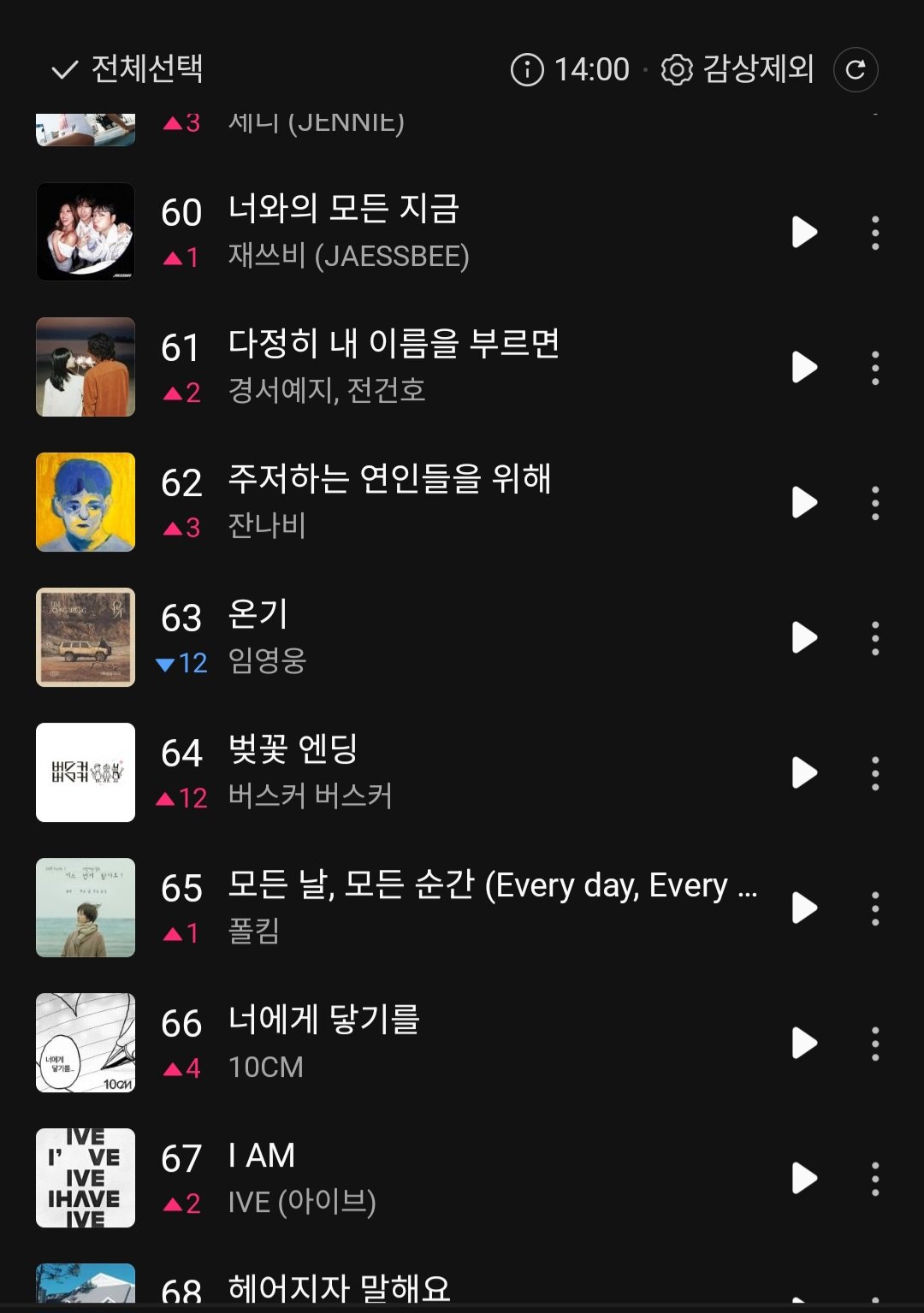924x1313 pixels.
Task: Play 너와의 모든 지금 by 재쓰비
Action: click(x=804, y=232)
